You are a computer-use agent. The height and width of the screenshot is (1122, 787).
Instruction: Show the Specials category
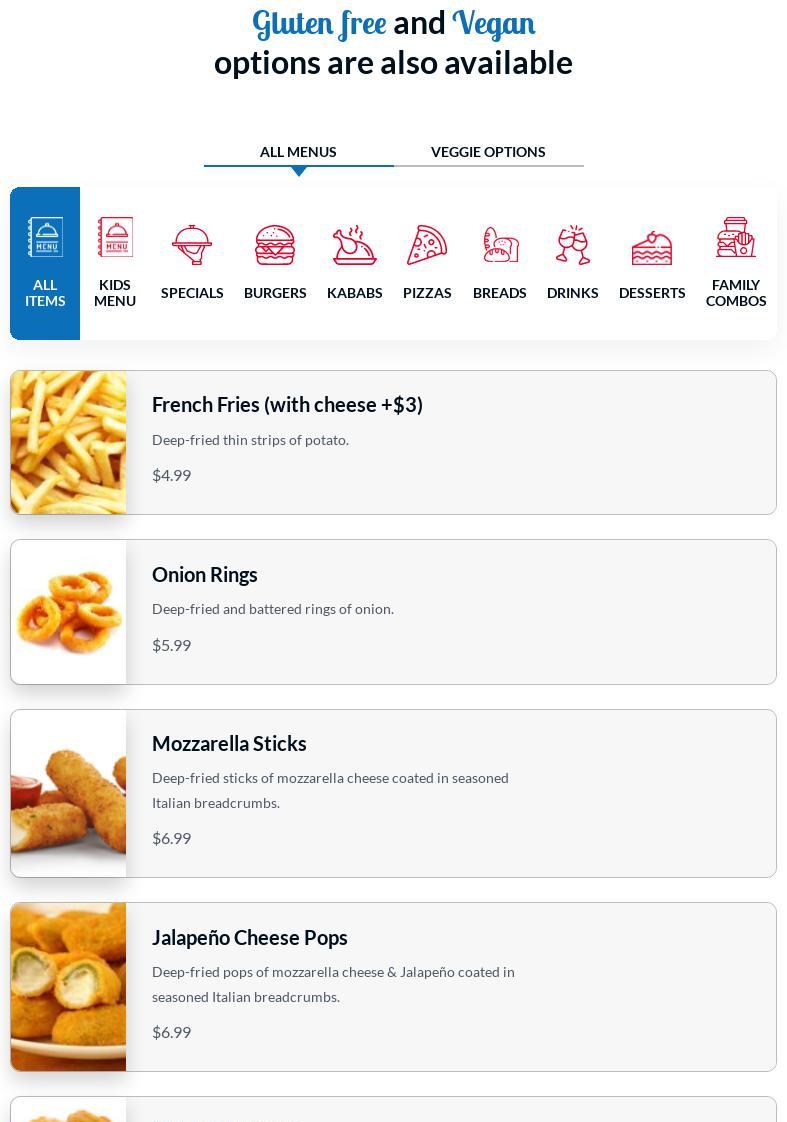[192, 263]
